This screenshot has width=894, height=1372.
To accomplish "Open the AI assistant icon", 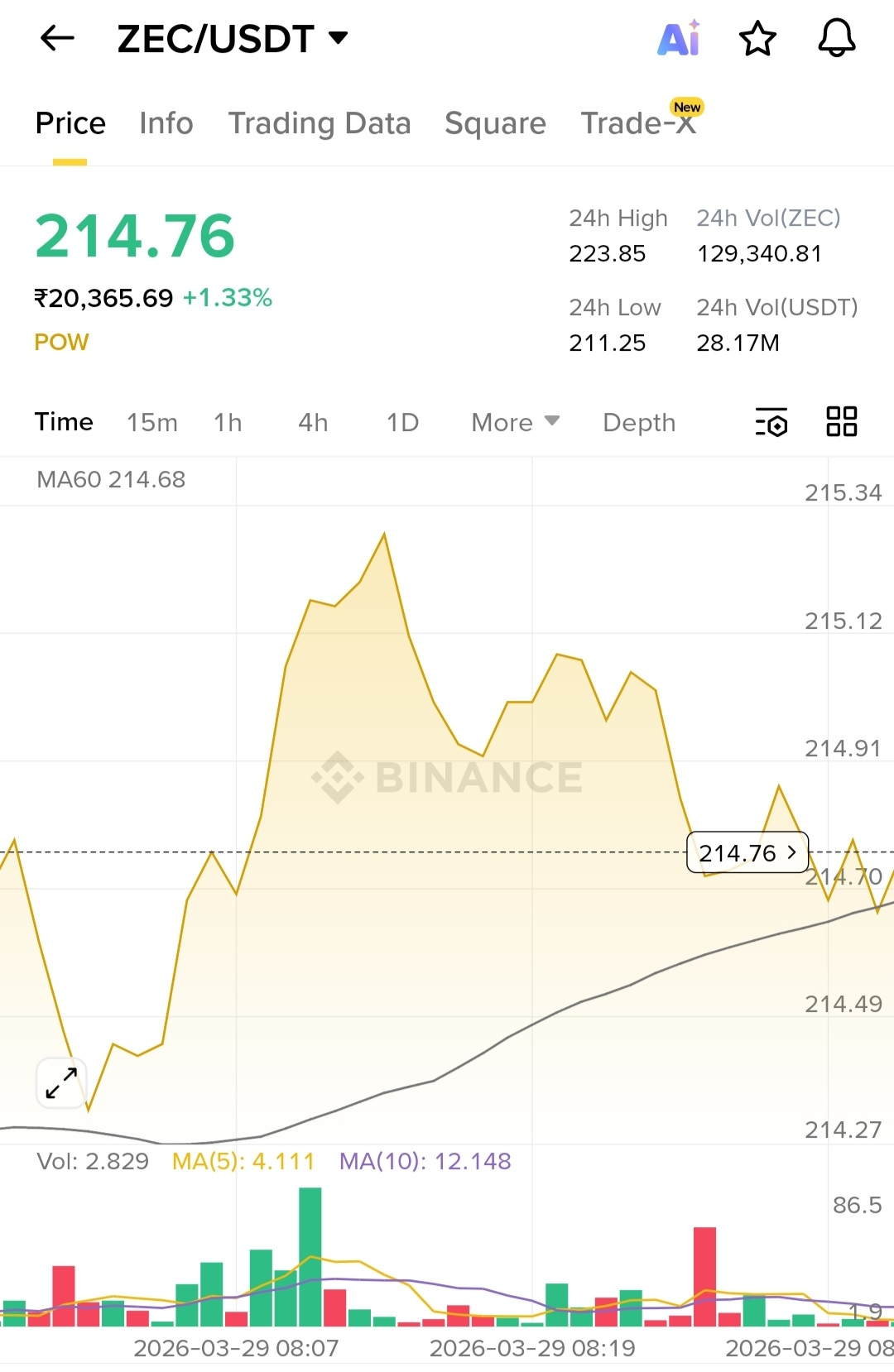I will (x=679, y=38).
